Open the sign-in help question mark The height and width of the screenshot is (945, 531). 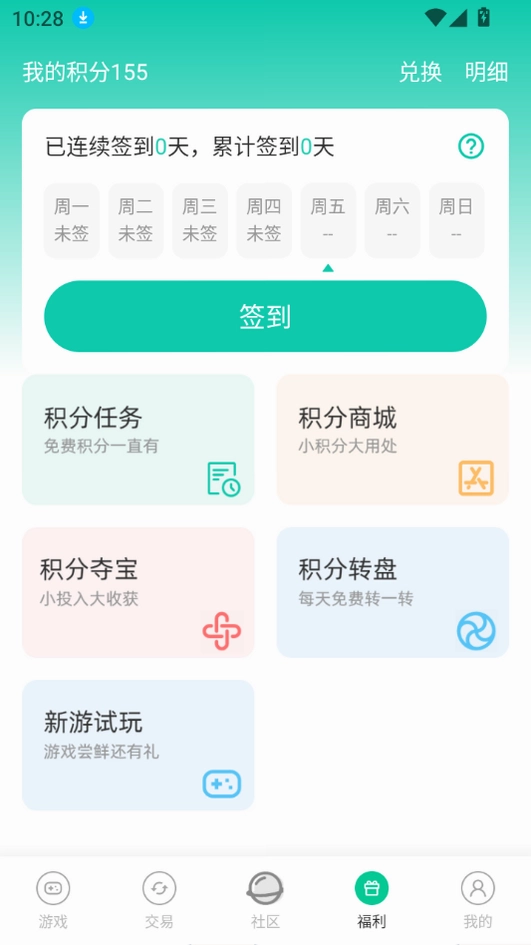(471, 146)
